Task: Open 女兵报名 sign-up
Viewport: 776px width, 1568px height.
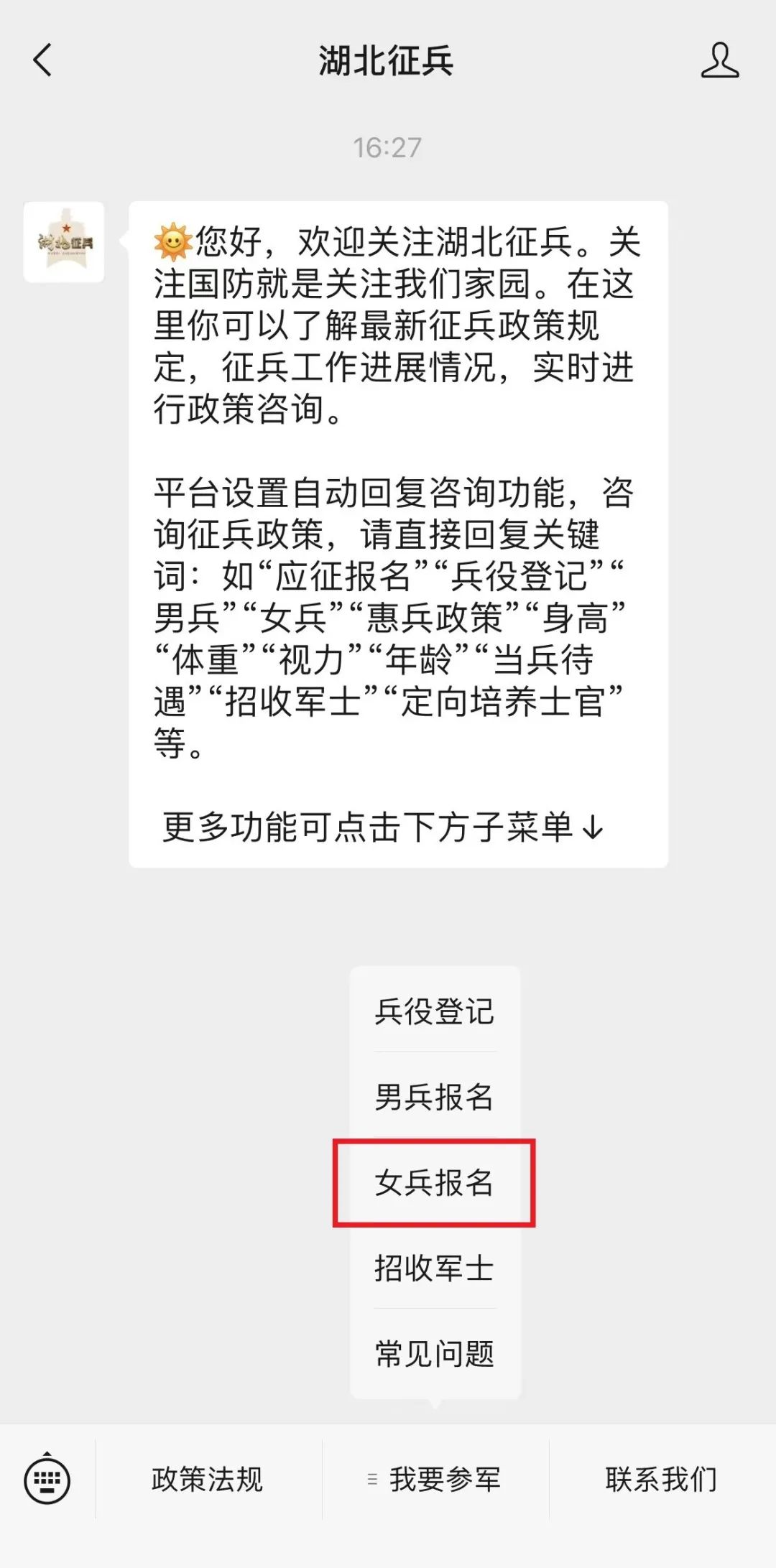Action: pos(434,1182)
